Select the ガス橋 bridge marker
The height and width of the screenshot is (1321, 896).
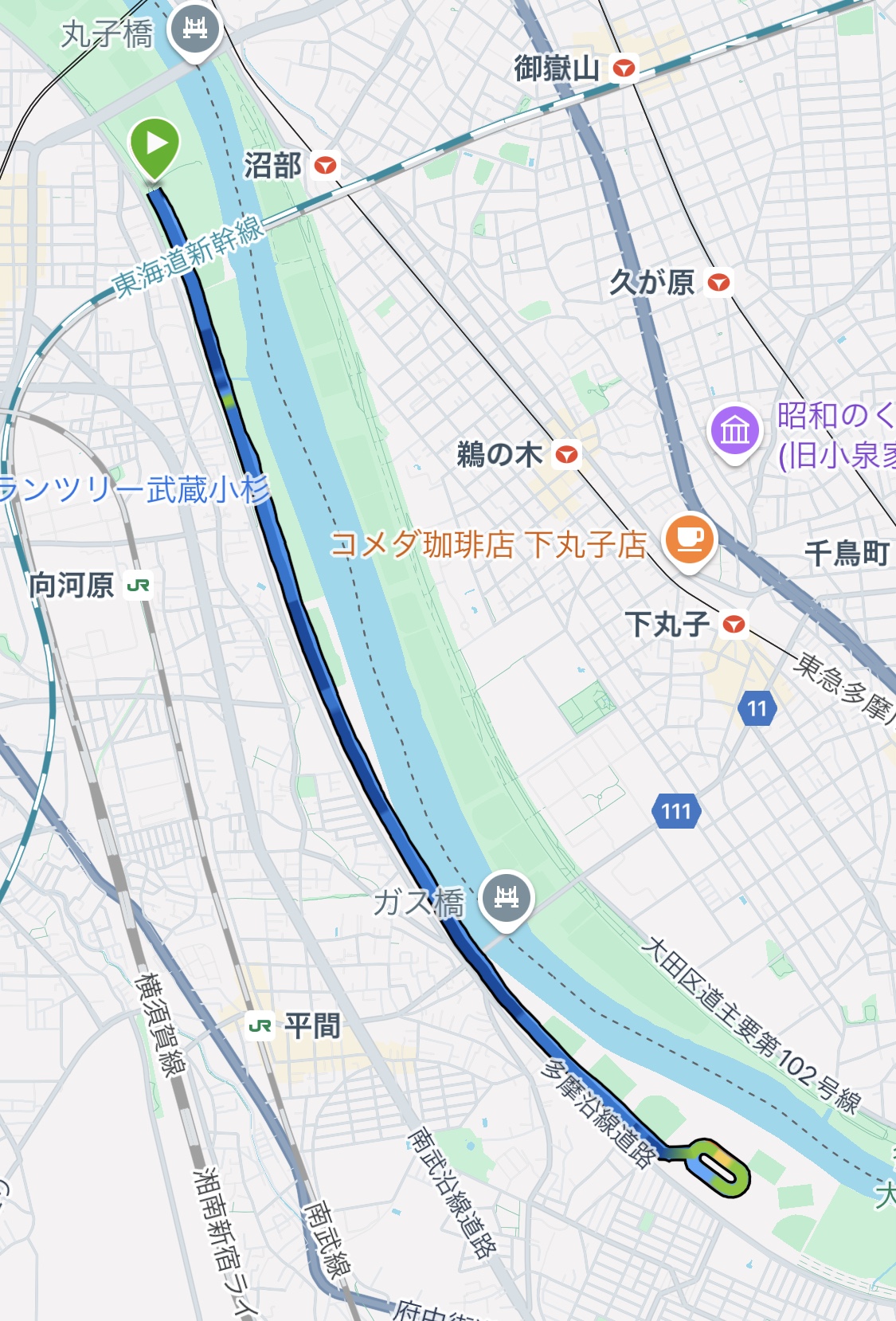coord(507,898)
